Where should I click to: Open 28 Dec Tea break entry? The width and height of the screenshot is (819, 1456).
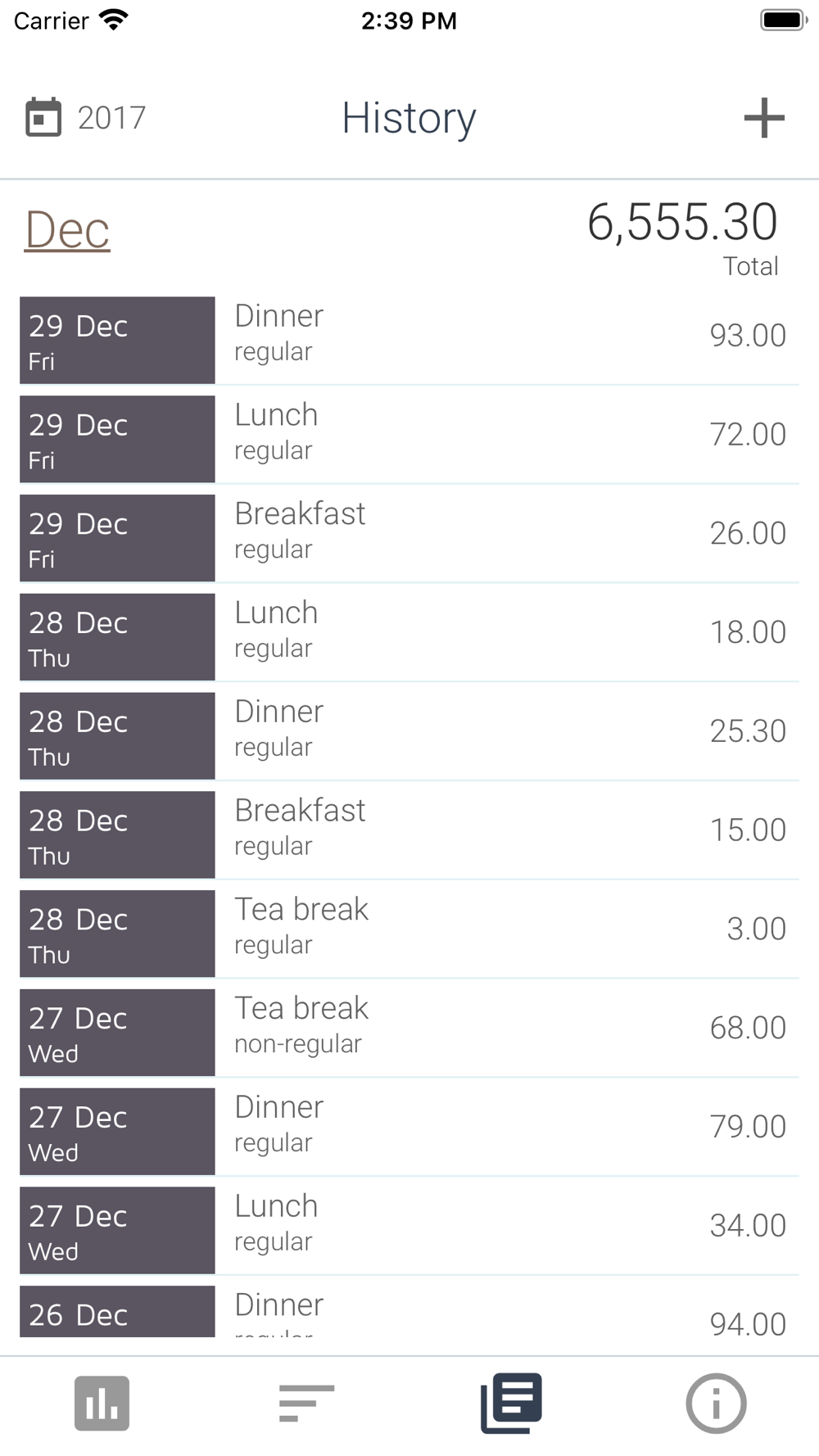[409, 934]
